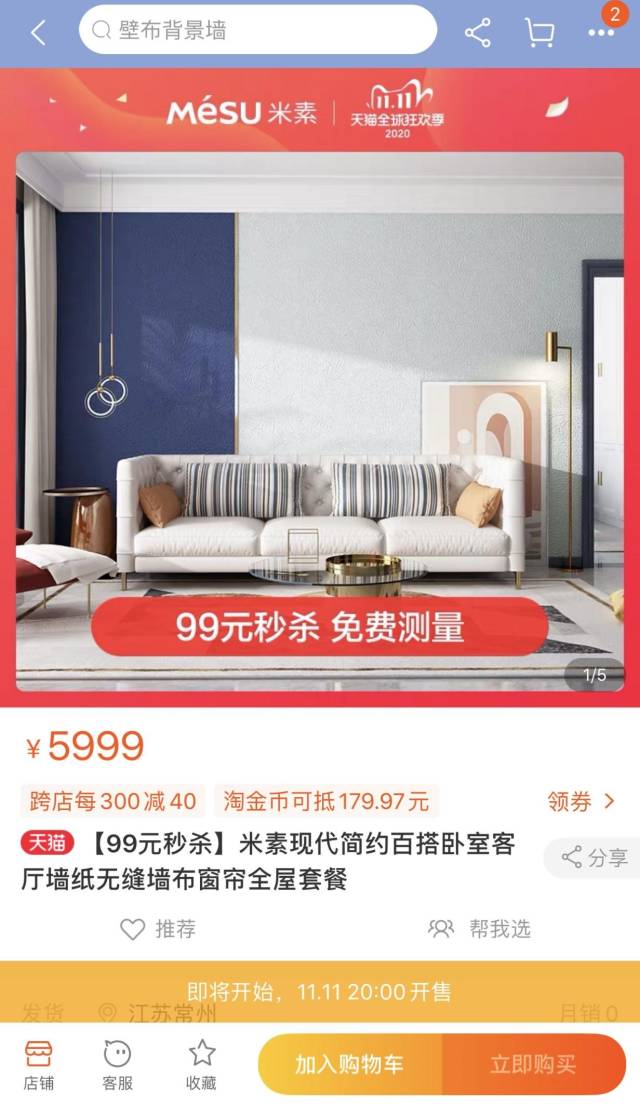Open the 店铺 store page
This screenshot has width=640, height=1106.
39,1064
